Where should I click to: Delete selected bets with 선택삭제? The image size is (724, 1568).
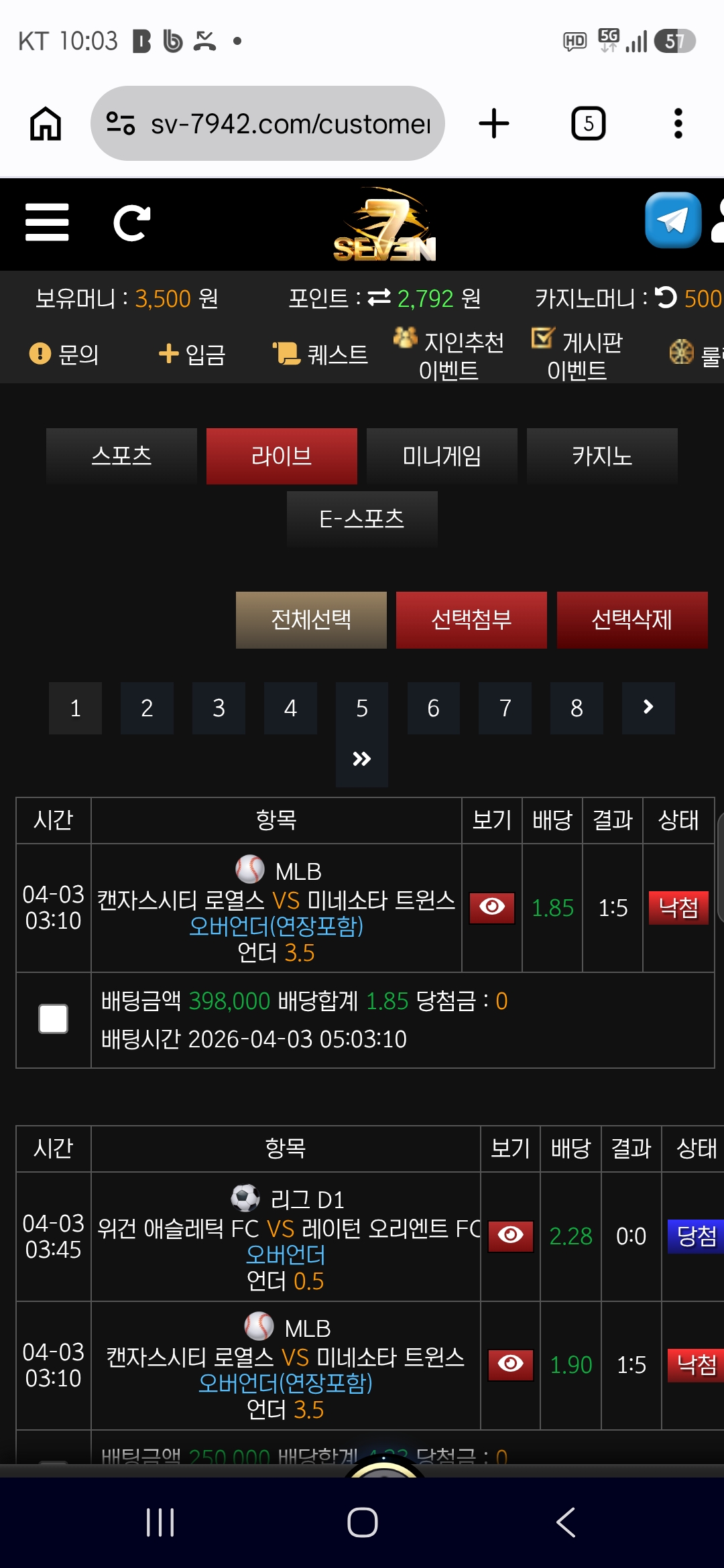click(x=632, y=620)
